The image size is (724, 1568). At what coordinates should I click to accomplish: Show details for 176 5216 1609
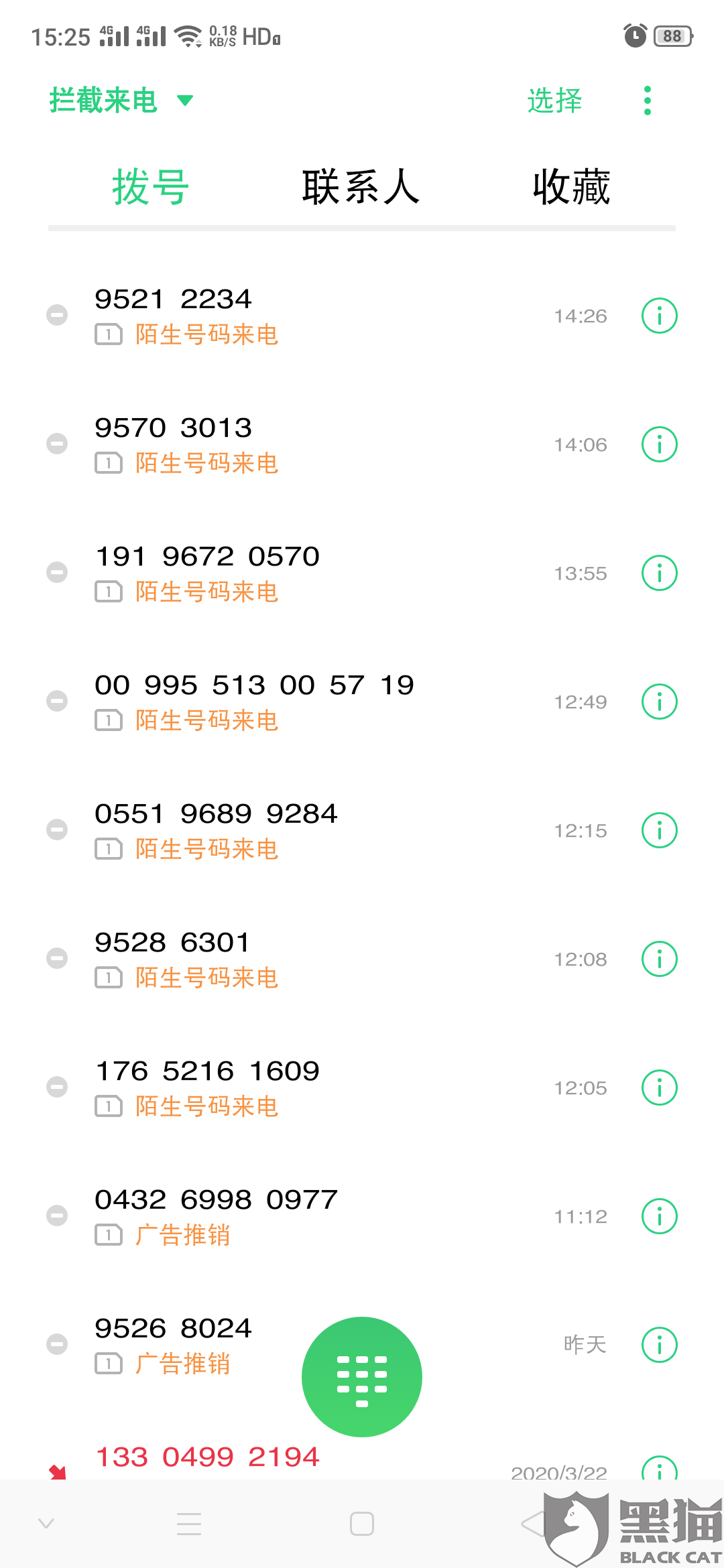tap(660, 1088)
